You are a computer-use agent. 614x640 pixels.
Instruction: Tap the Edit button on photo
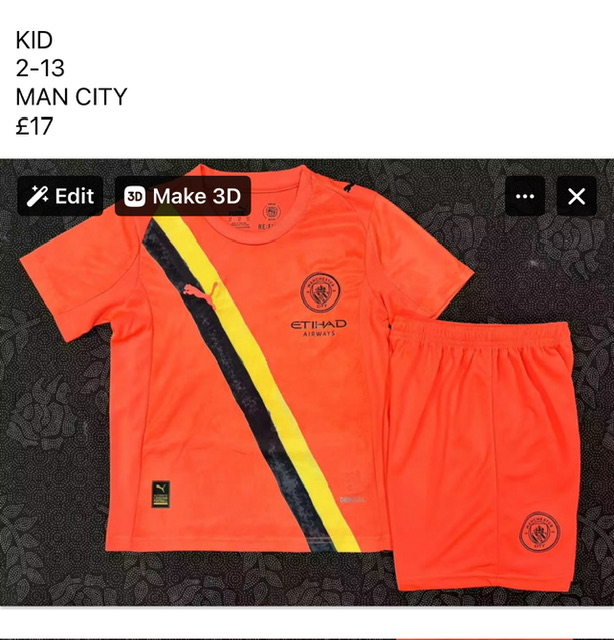point(61,196)
